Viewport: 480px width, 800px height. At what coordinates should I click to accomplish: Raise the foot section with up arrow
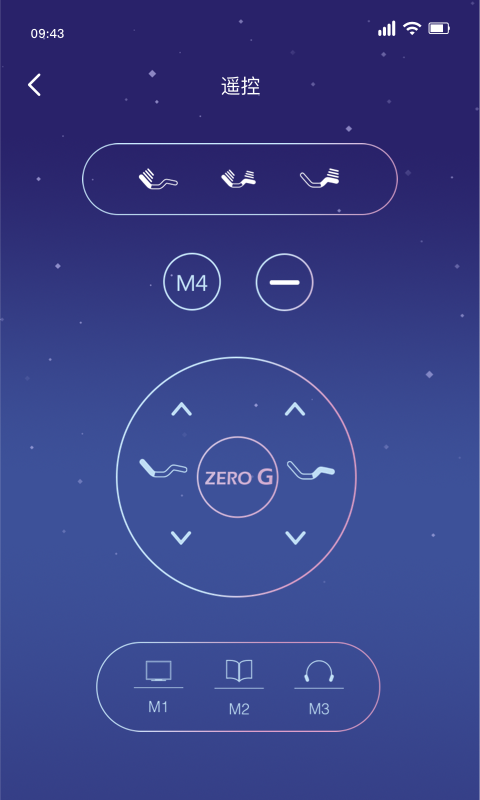[295, 409]
